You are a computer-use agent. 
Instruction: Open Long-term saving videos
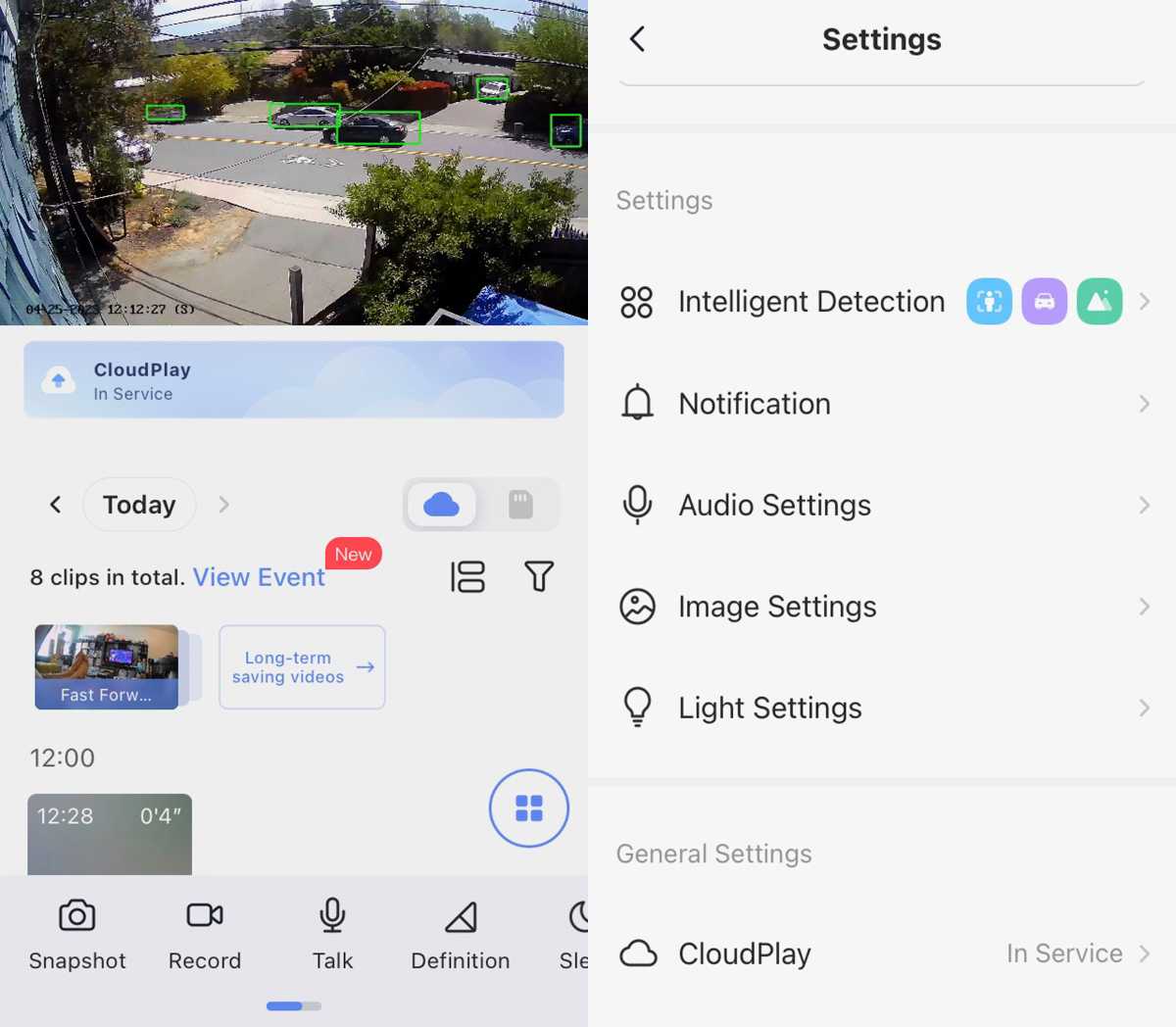302,667
